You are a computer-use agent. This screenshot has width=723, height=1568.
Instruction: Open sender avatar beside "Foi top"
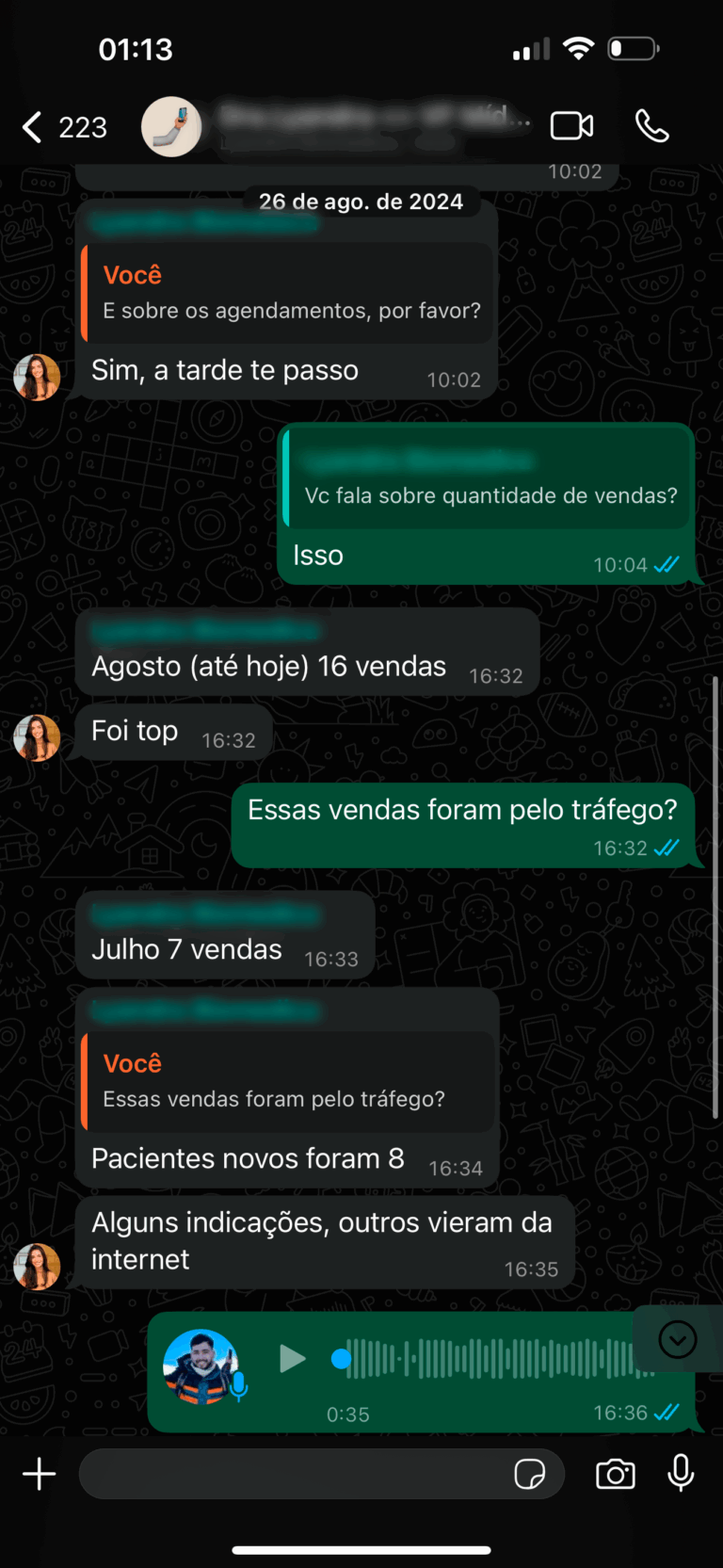(x=37, y=737)
